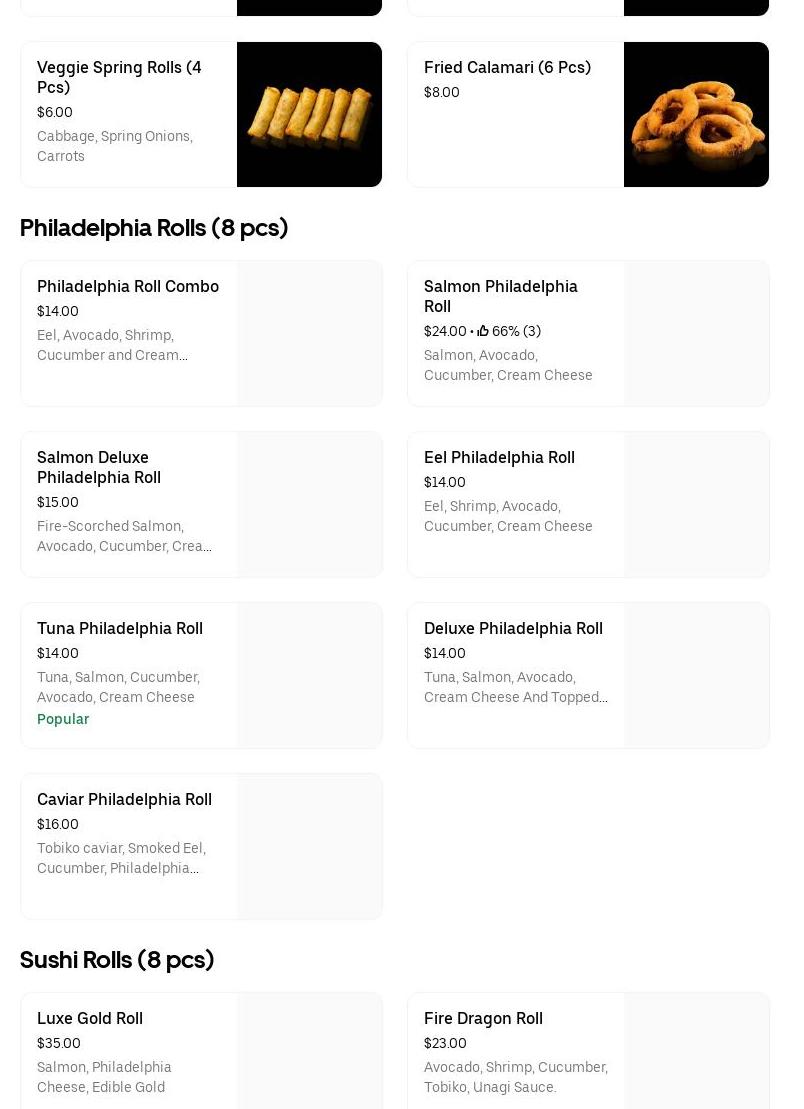View Deluxe Philadelphia Roll for $14.00
This screenshot has width=804, height=1109.
[x=588, y=675]
